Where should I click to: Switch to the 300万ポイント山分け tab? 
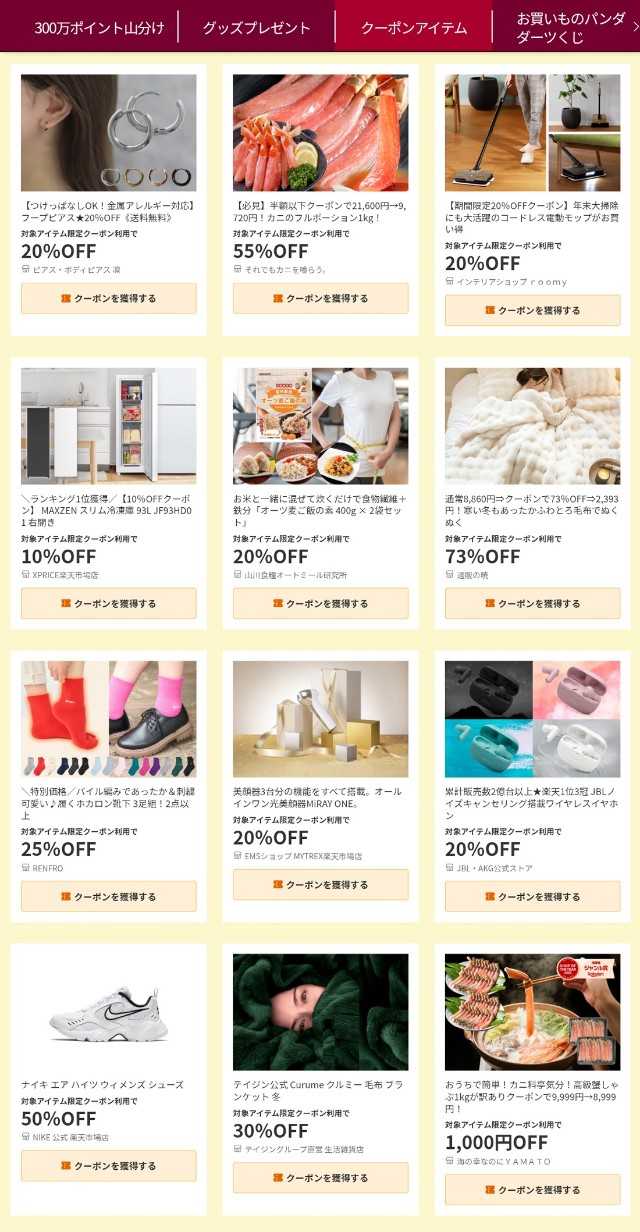click(x=99, y=27)
